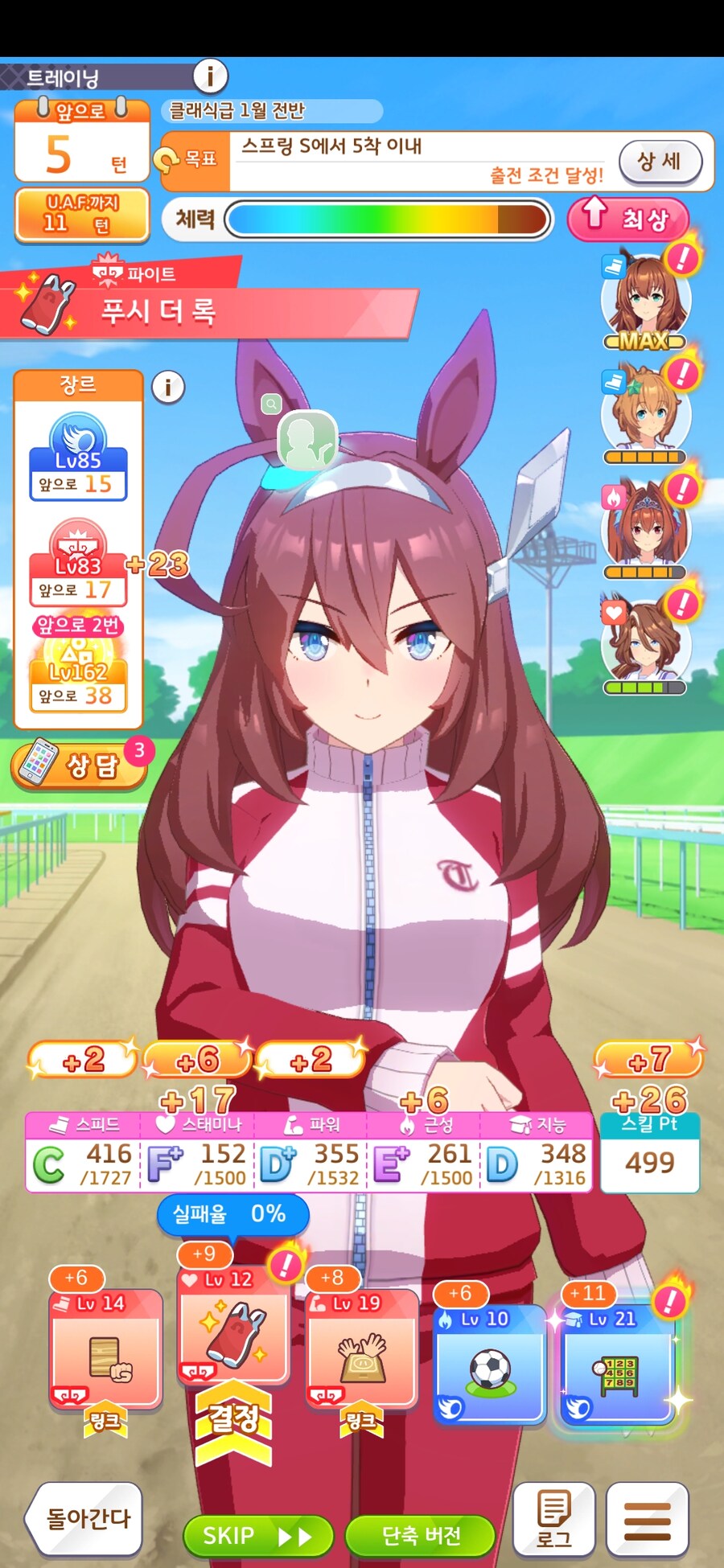
Task: Open the 상담 consultation button
Action: (79, 764)
